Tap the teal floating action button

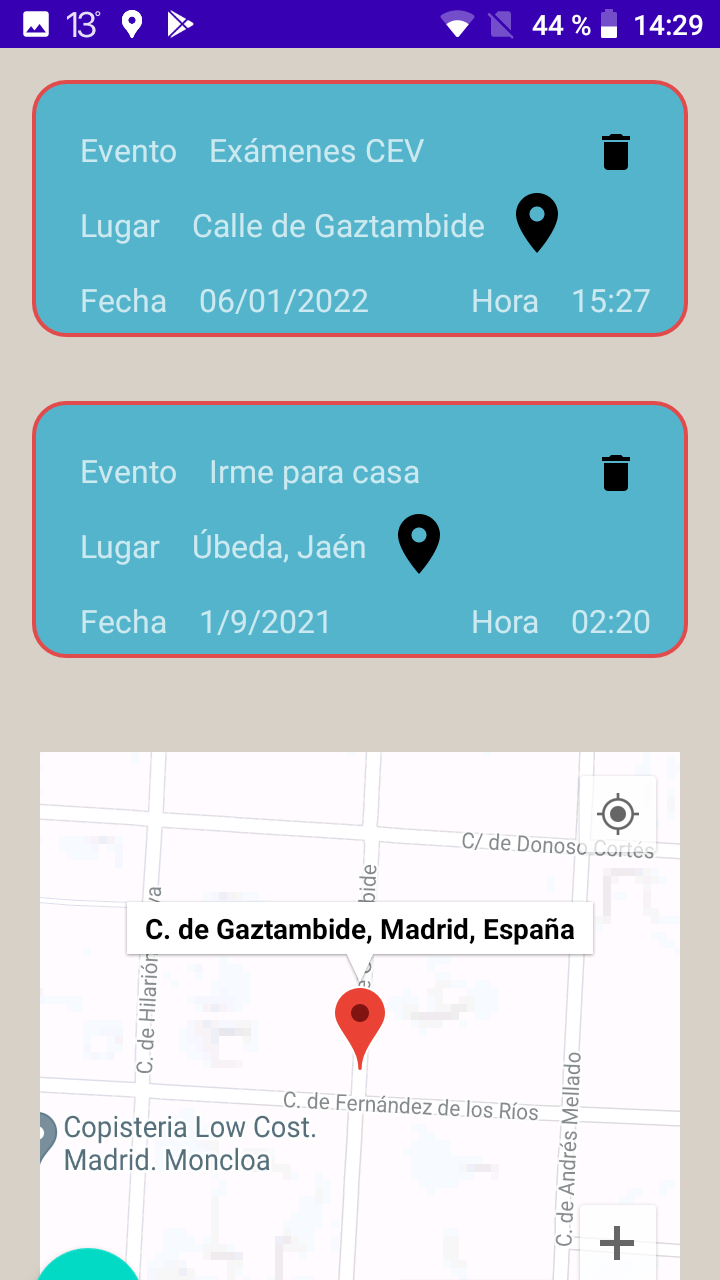click(x=88, y=1266)
